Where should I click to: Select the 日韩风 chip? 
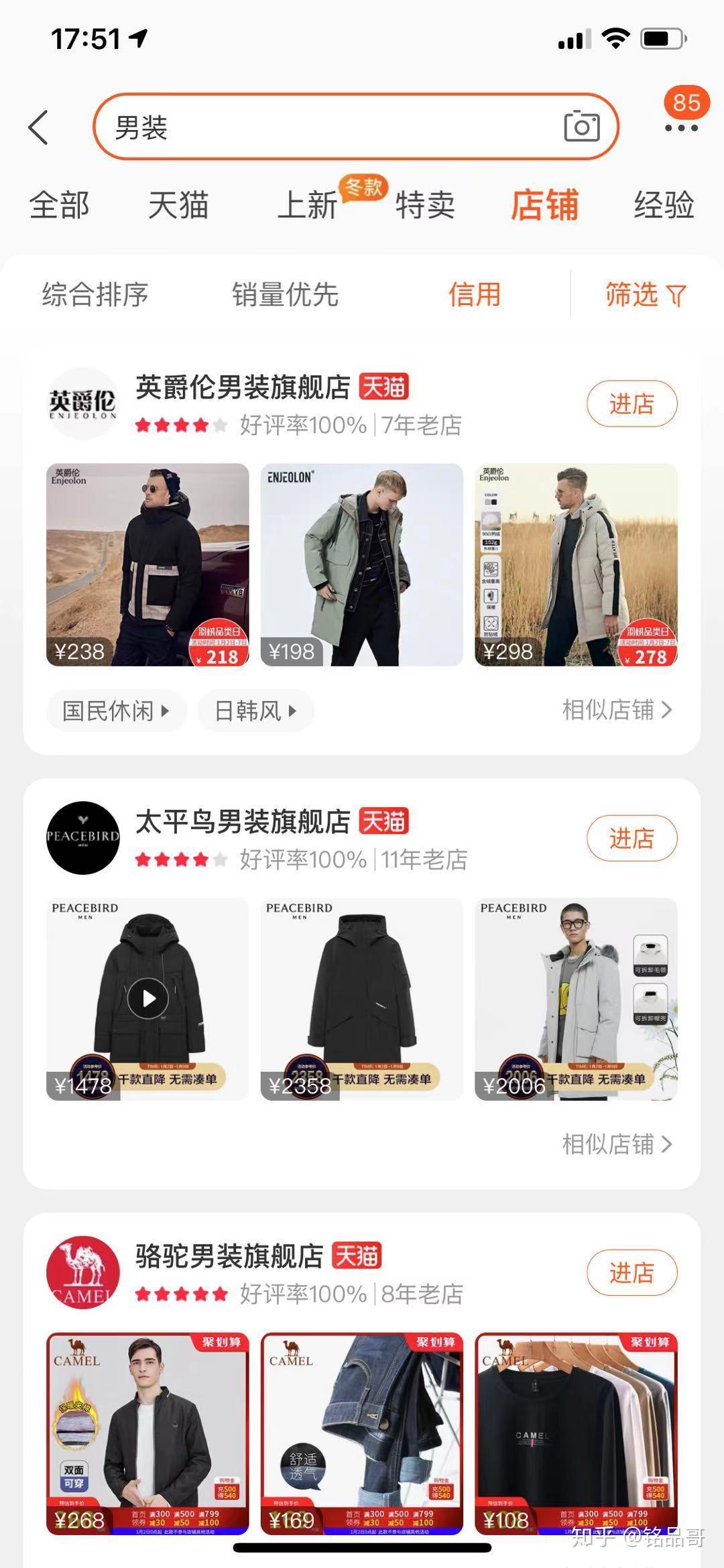click(255, 711)
